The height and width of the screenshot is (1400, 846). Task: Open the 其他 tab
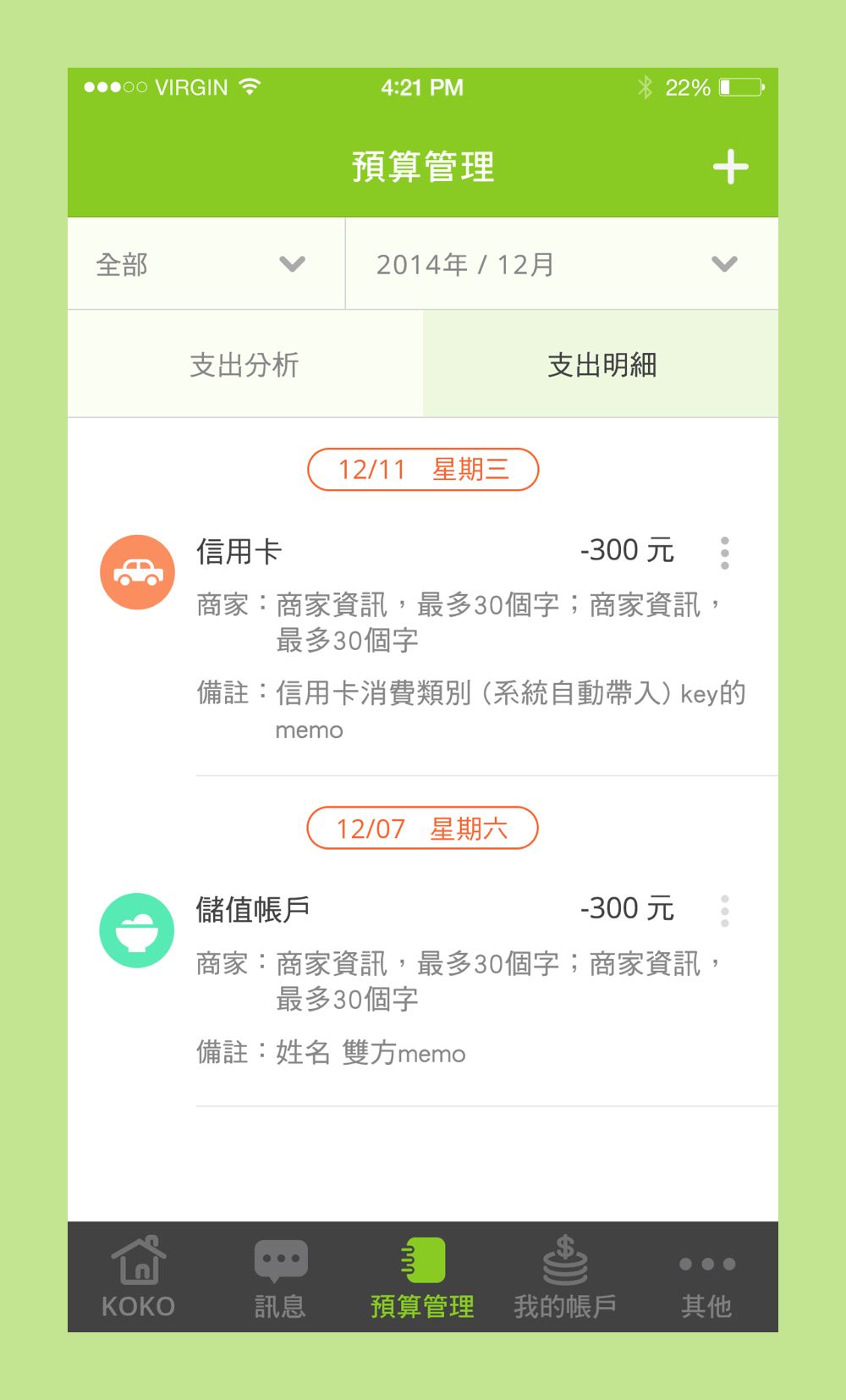707,1276
